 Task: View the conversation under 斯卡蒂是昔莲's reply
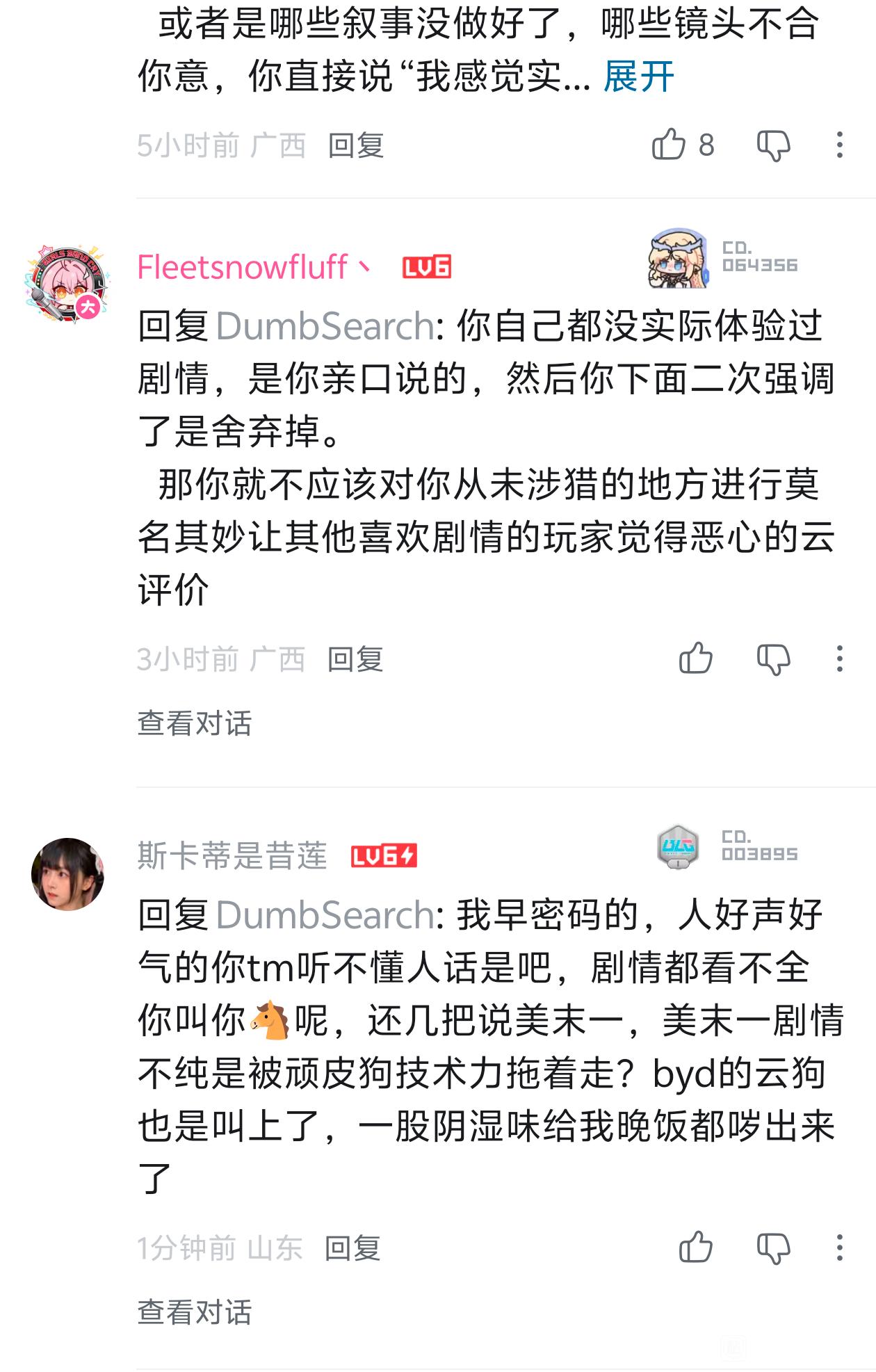coord(195,1312)
